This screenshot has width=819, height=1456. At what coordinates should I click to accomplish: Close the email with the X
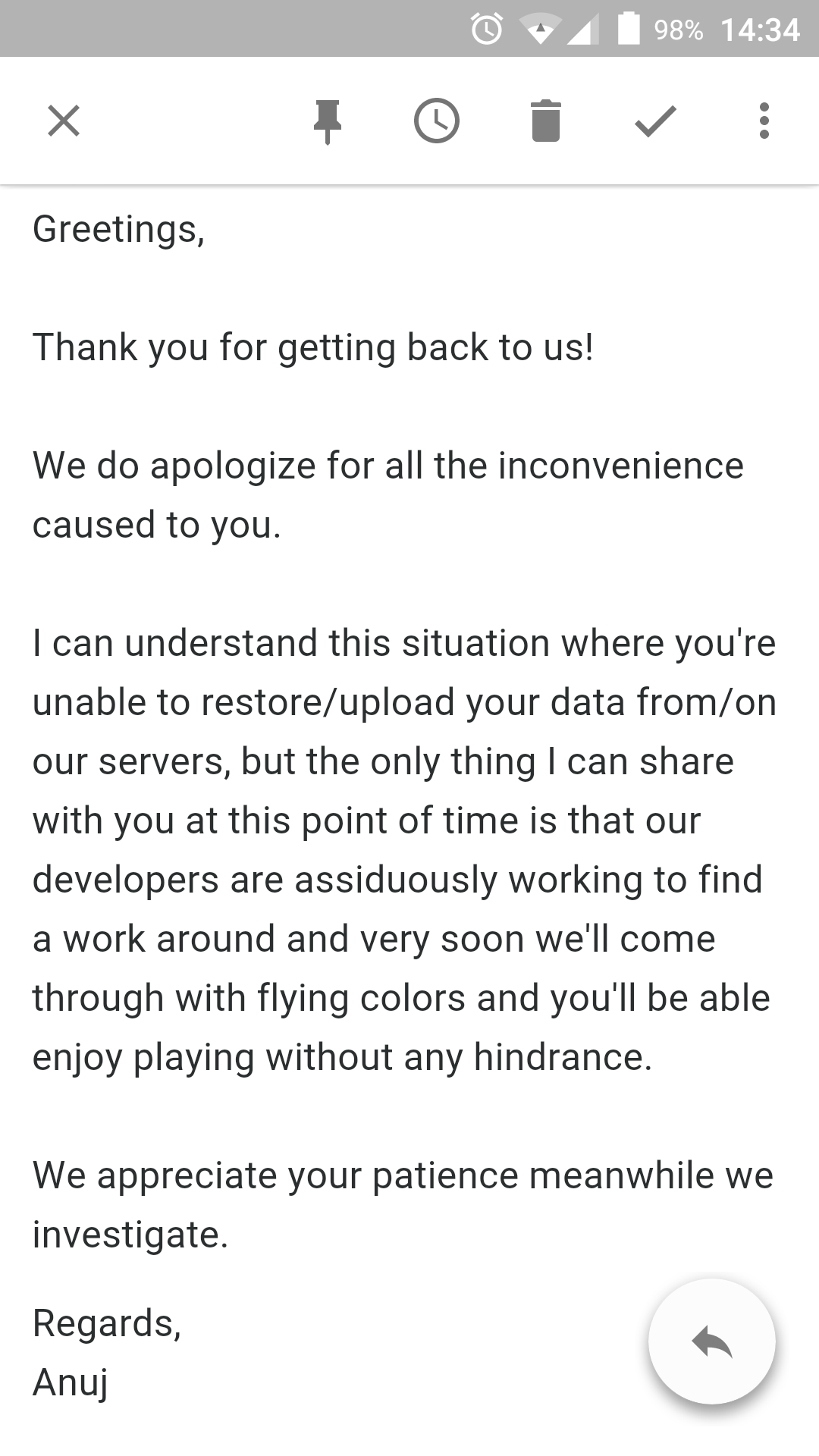64,121
